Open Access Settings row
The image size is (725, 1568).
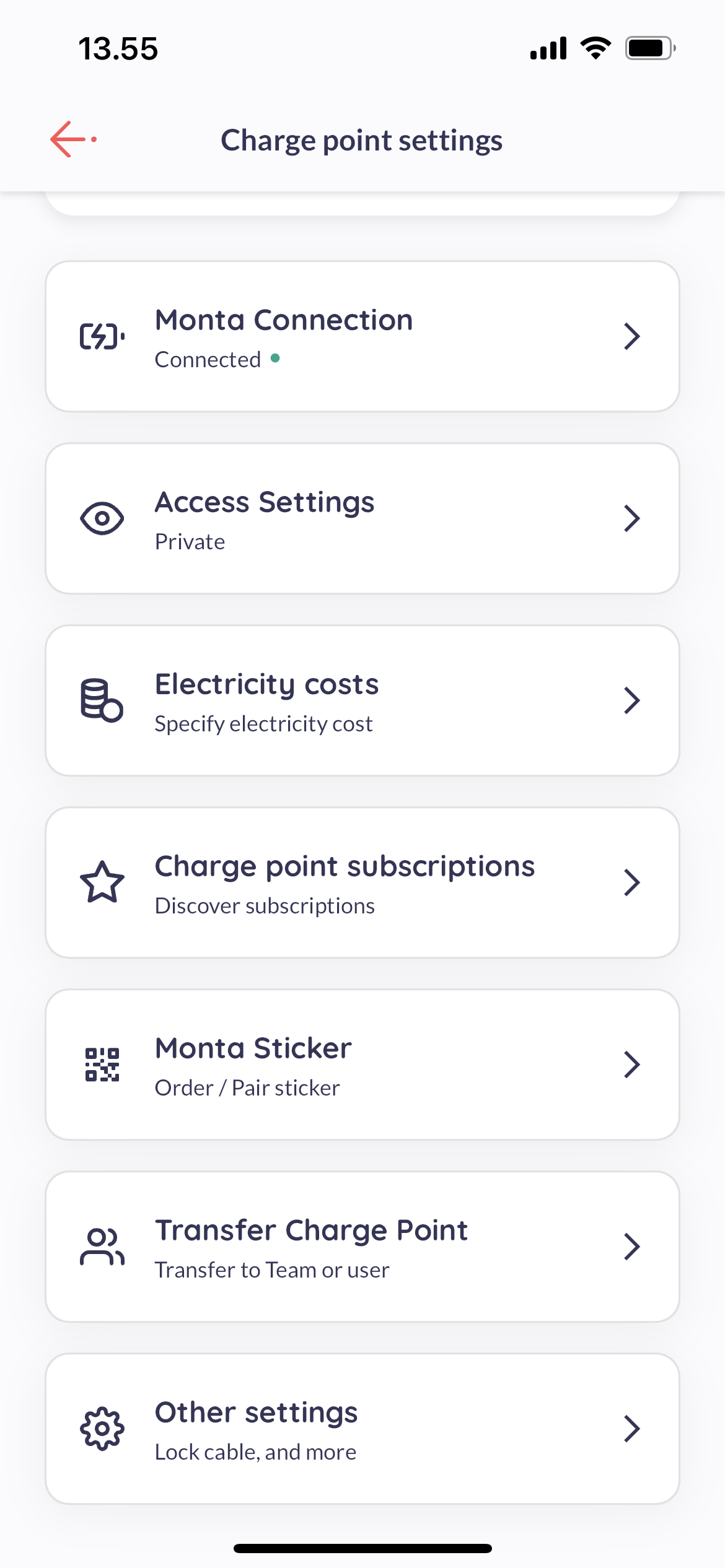tap(362, 518)
